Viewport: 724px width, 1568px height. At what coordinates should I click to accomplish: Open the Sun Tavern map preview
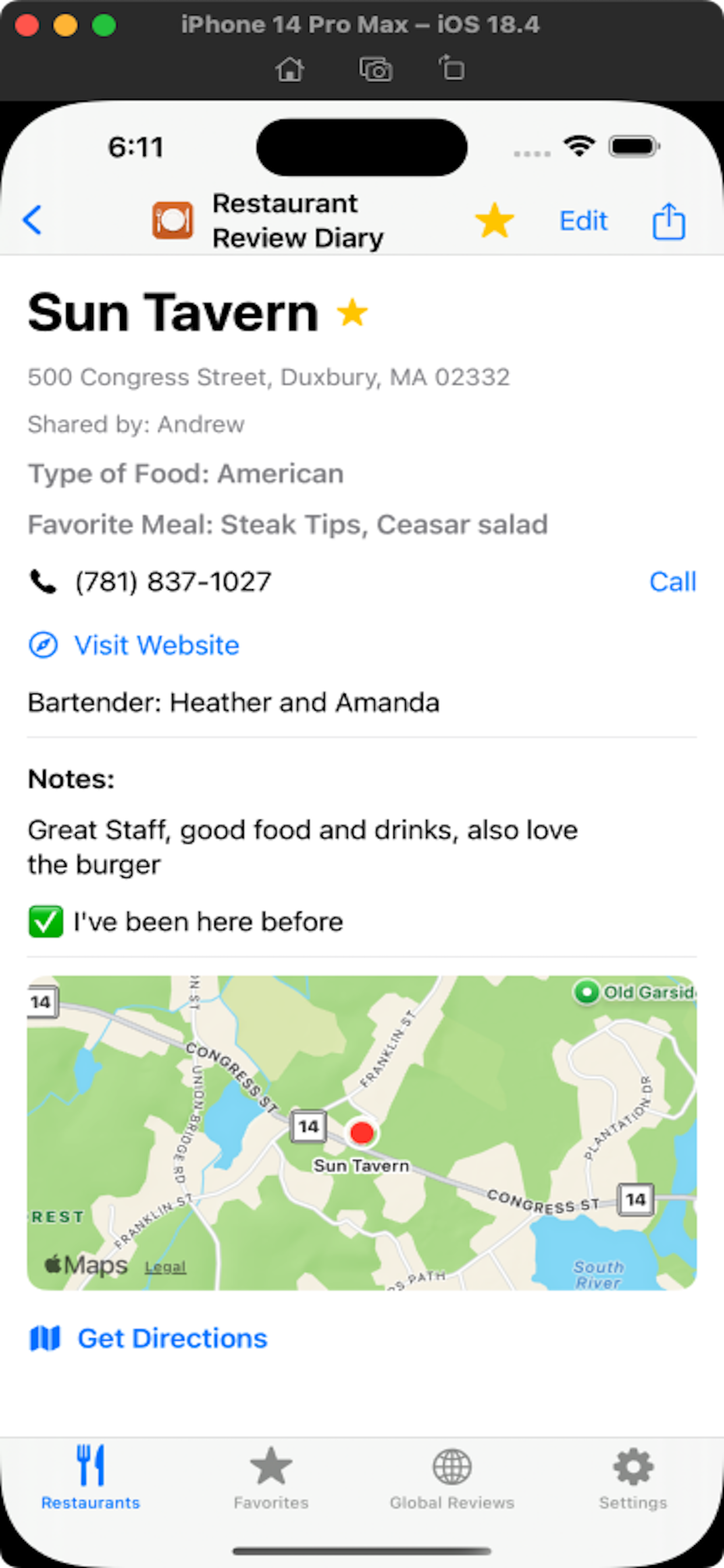[361, 1132]
